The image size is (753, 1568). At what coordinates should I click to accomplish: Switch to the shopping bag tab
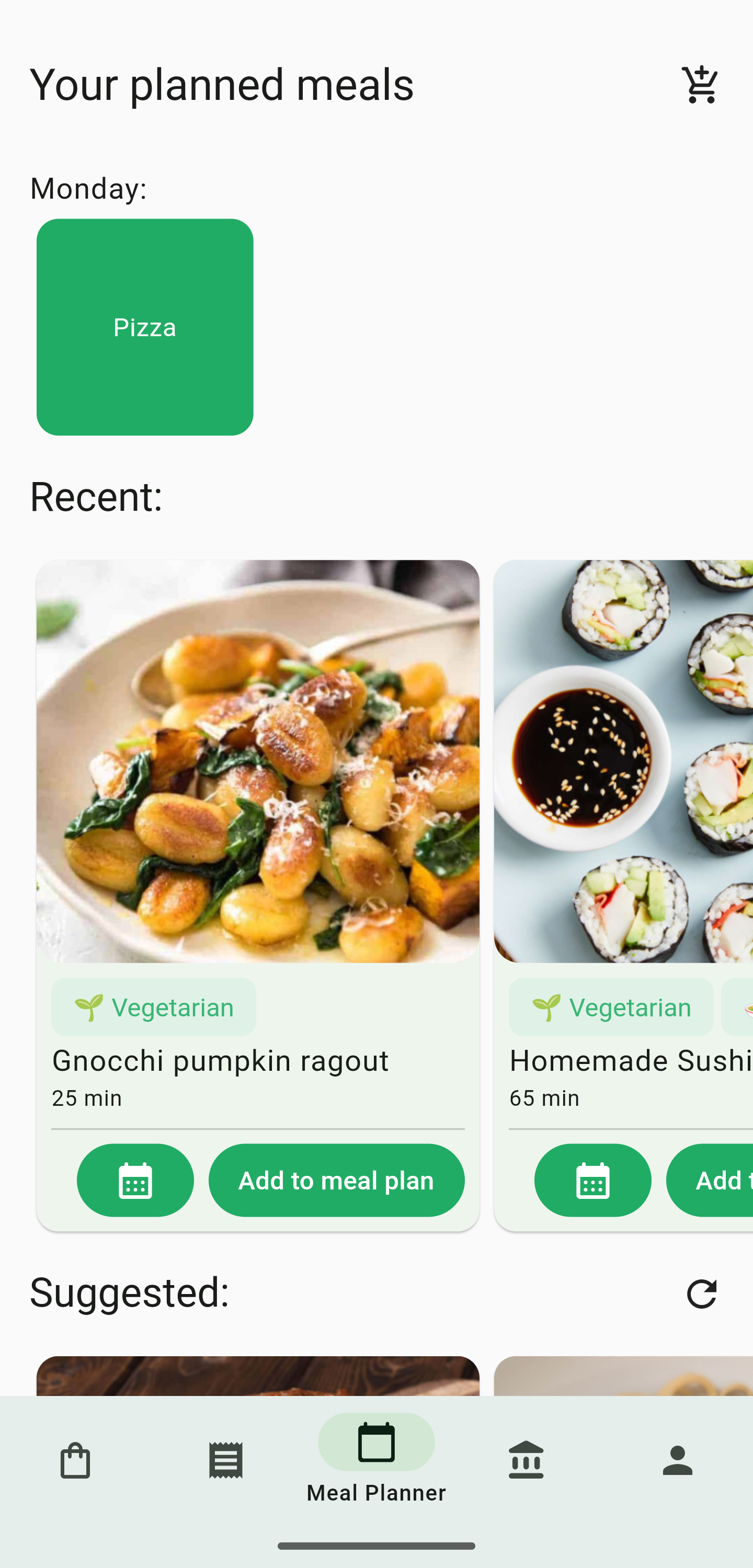point(75,1460)
